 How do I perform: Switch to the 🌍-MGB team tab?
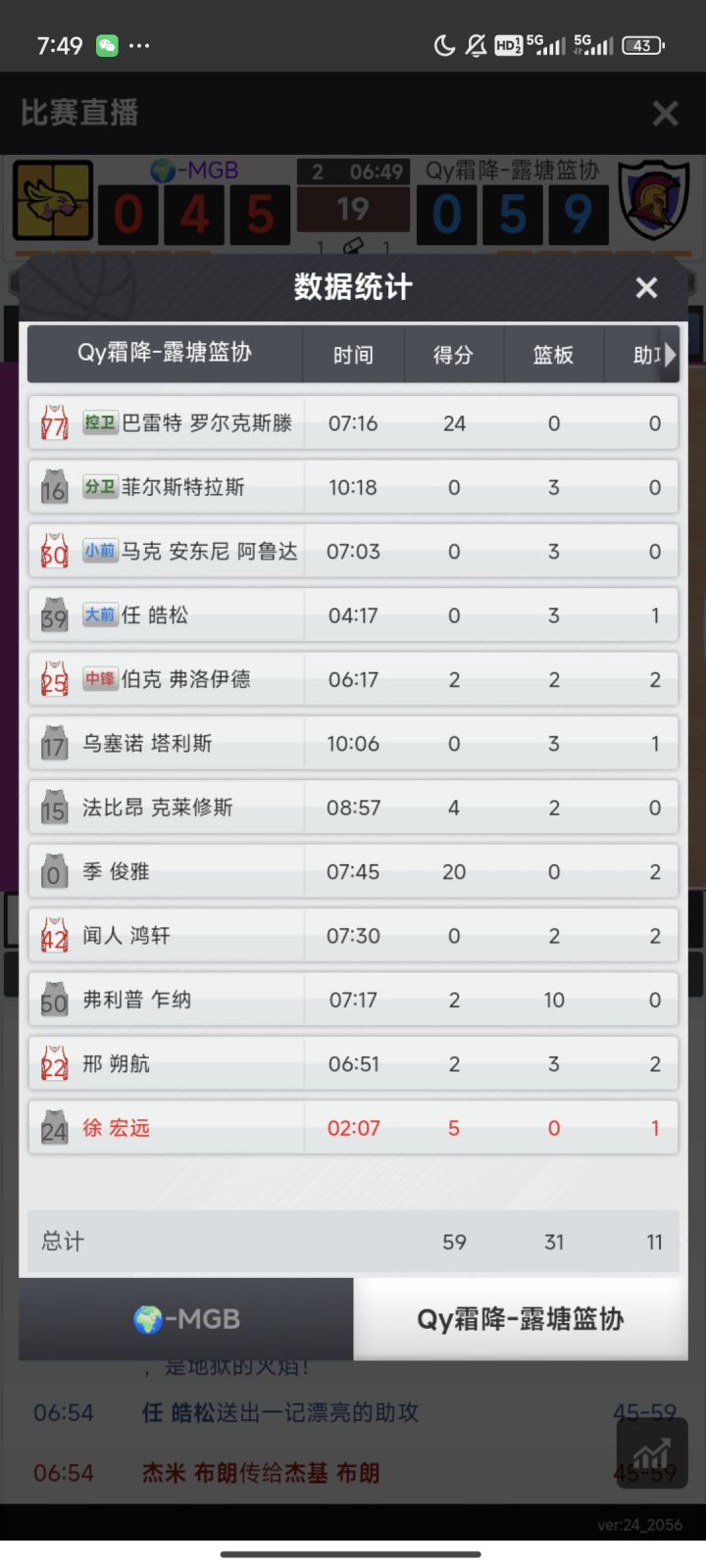click(x=186, y=1319)
